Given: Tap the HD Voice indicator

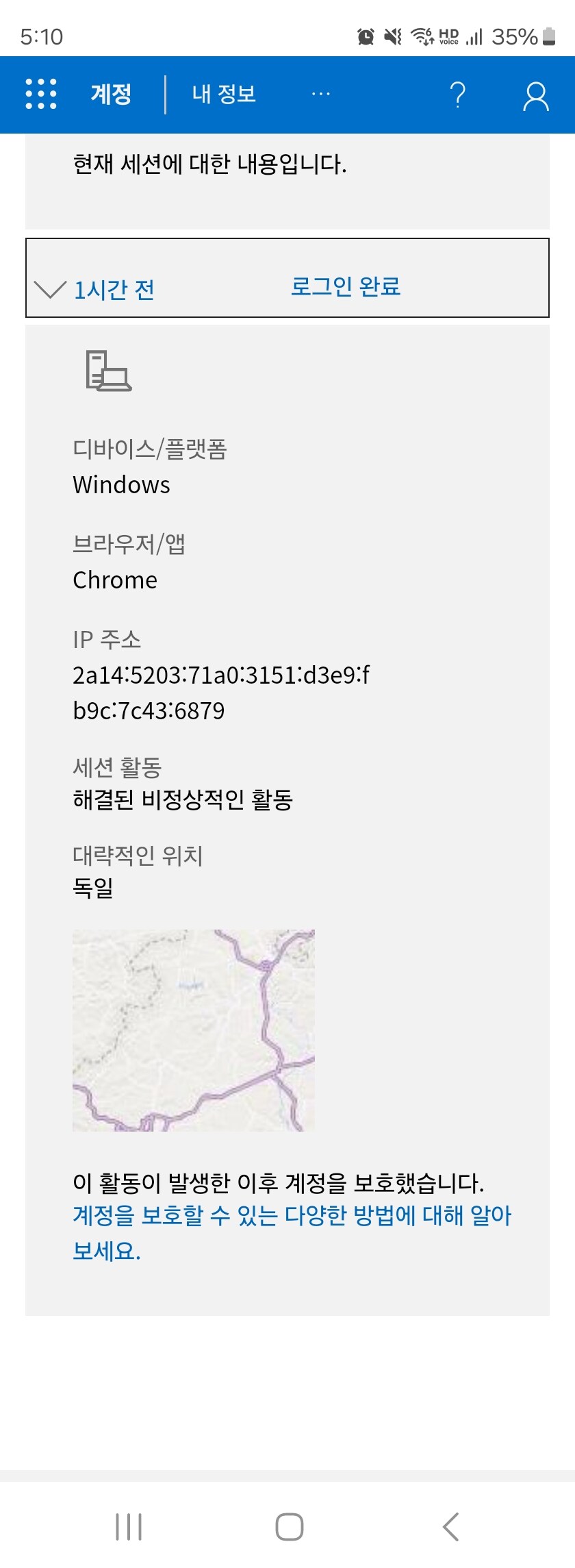Looking at the screenshot, I should point(448,36).
